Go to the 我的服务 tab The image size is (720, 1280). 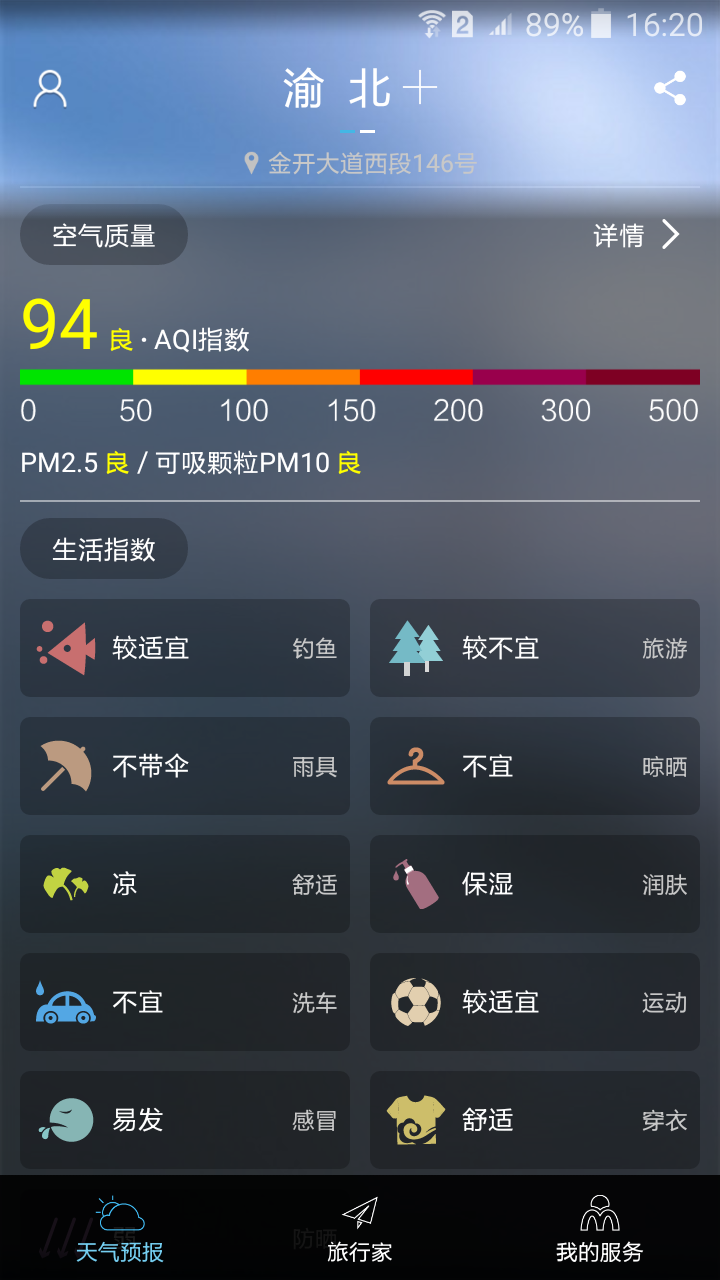click(x=599, y=1230)
